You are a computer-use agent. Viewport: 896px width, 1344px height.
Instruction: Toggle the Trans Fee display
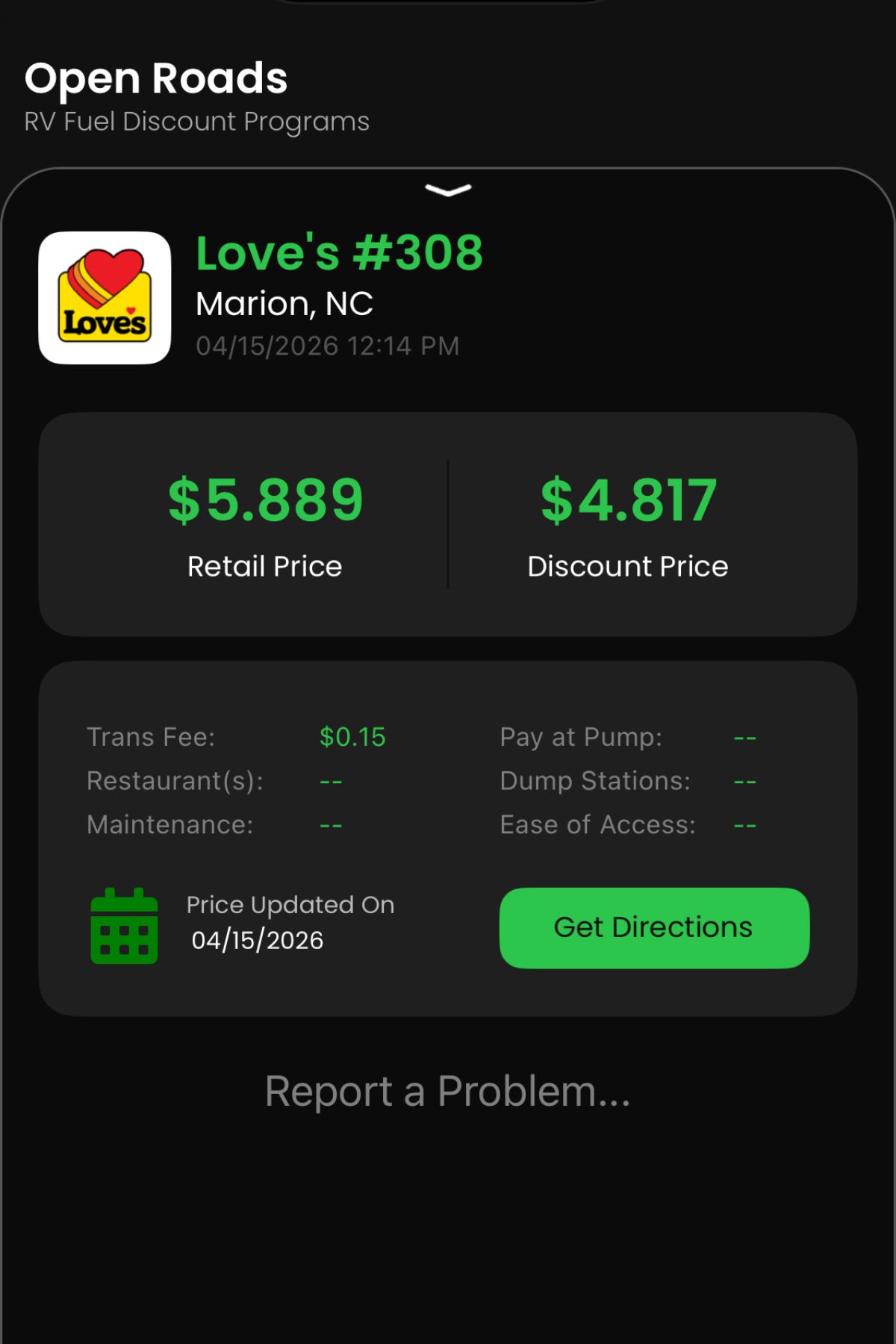pyautogui.click(x=352, y=737)
